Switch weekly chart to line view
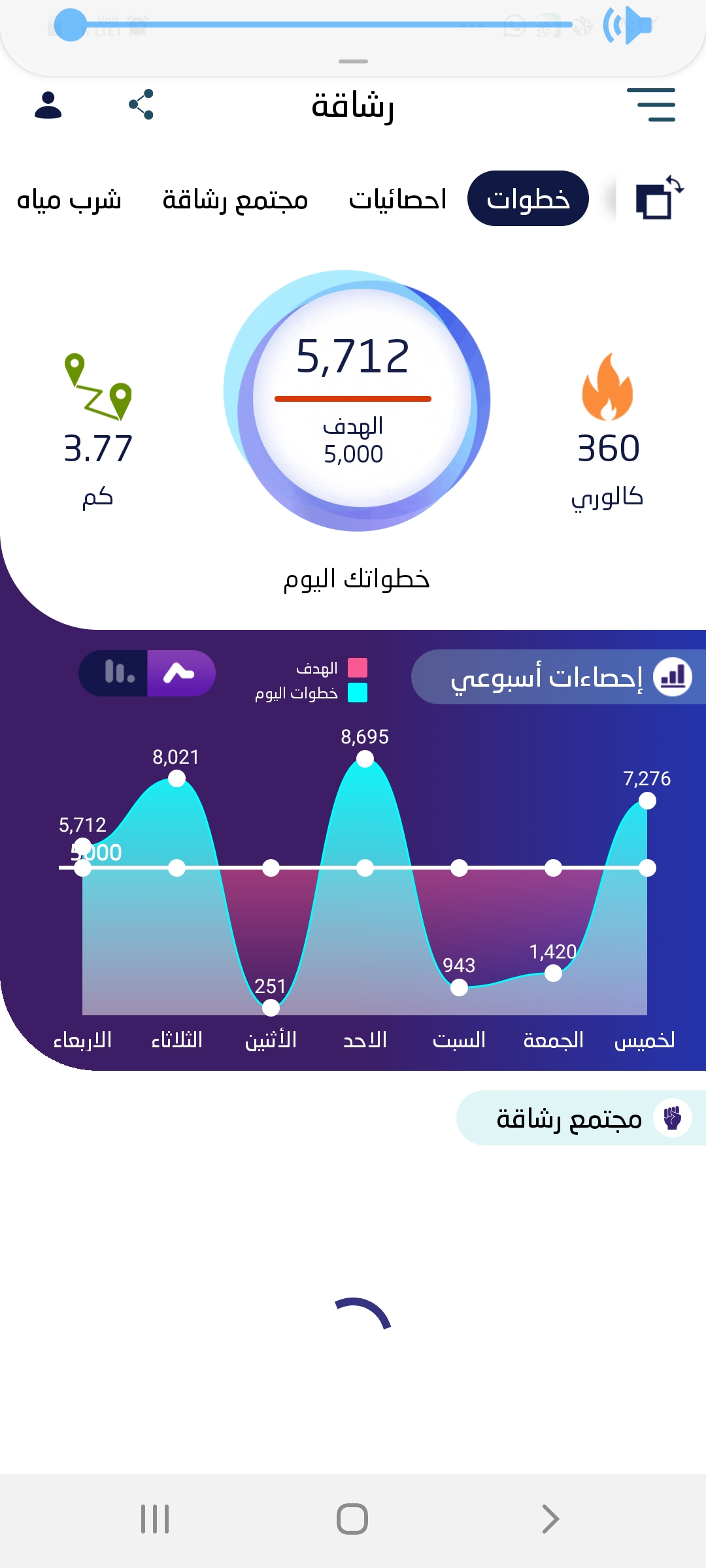This screenshot has height=1568, width=706. pos(180,672)
